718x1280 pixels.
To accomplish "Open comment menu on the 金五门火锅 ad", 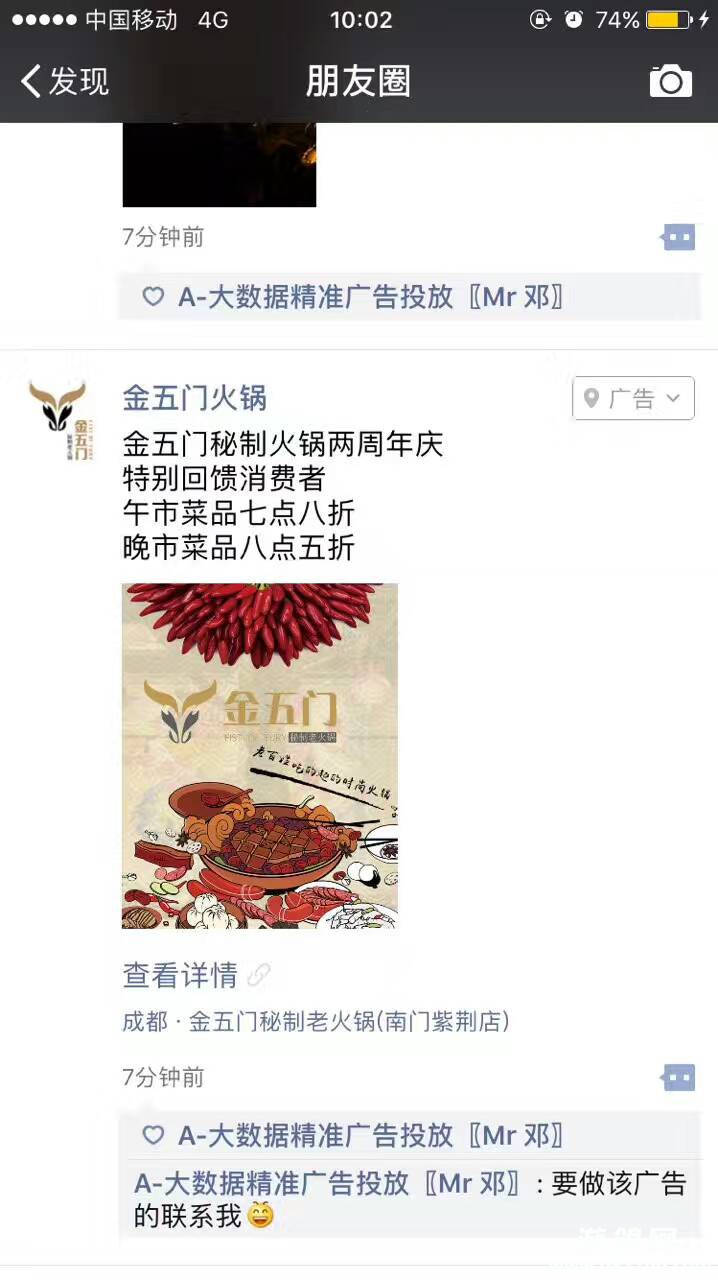I will point(678,1077).
